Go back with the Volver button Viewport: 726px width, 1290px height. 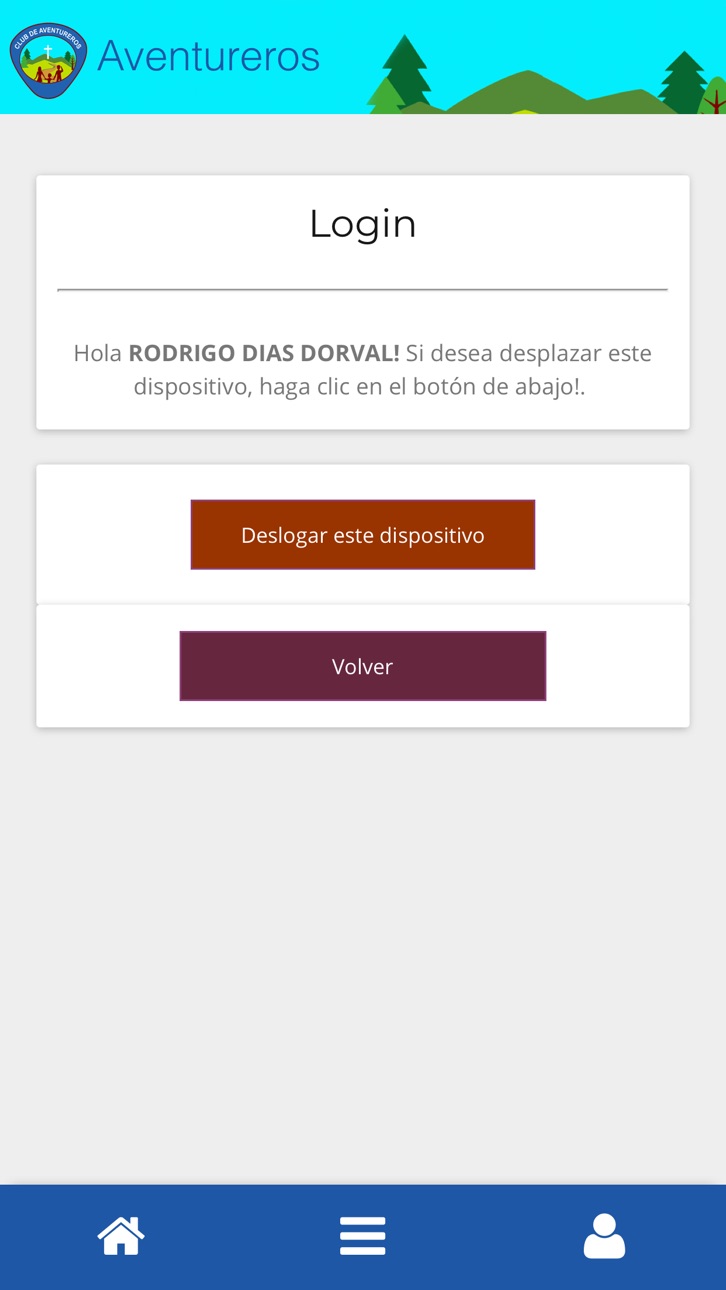(x=363, y=666)
